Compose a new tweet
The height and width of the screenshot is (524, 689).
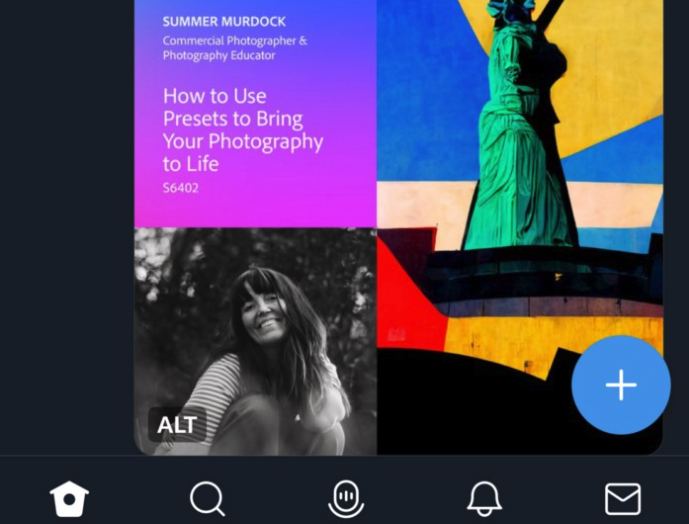[x=621, y=385]
